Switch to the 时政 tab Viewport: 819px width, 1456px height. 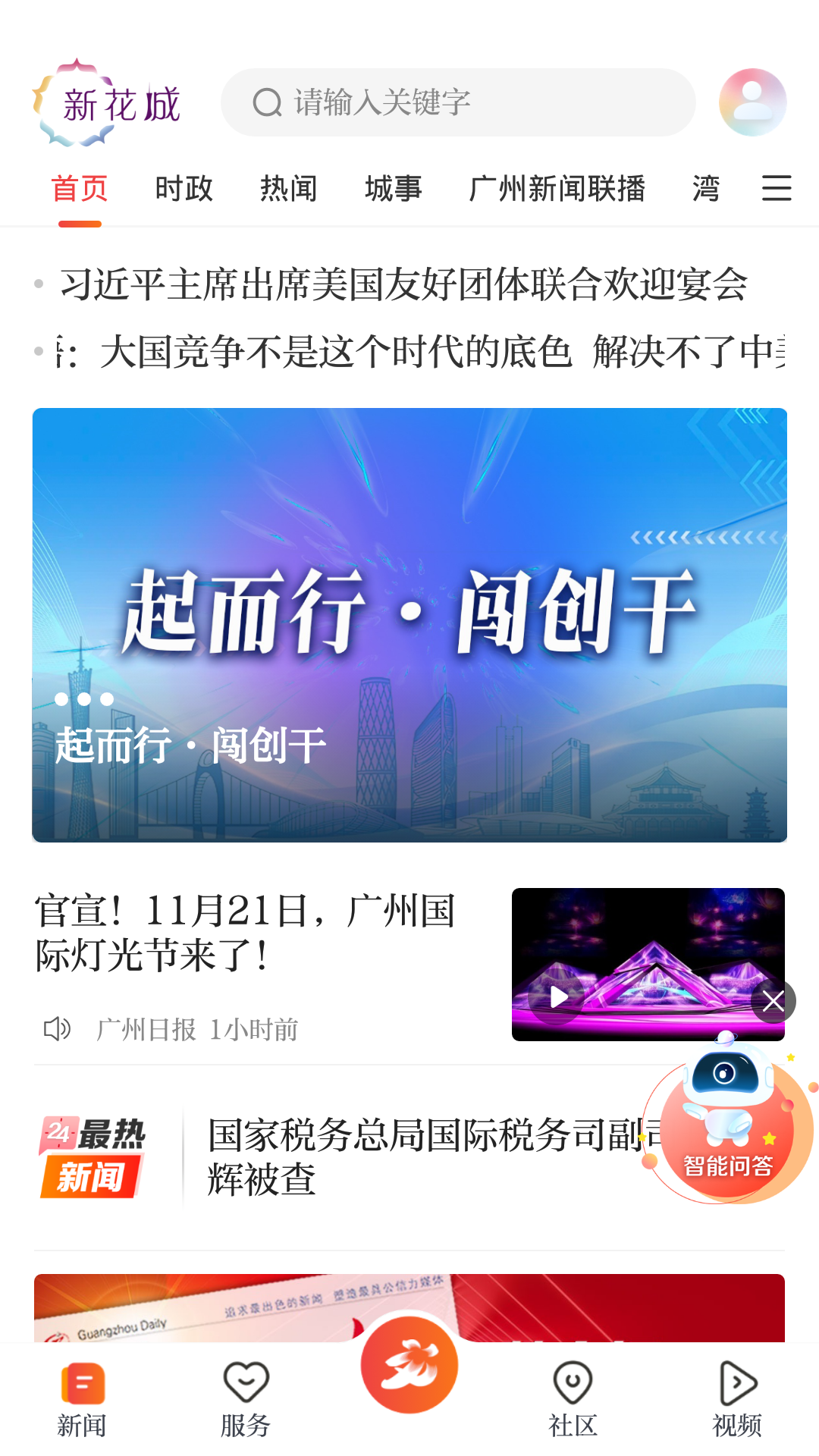184,188
